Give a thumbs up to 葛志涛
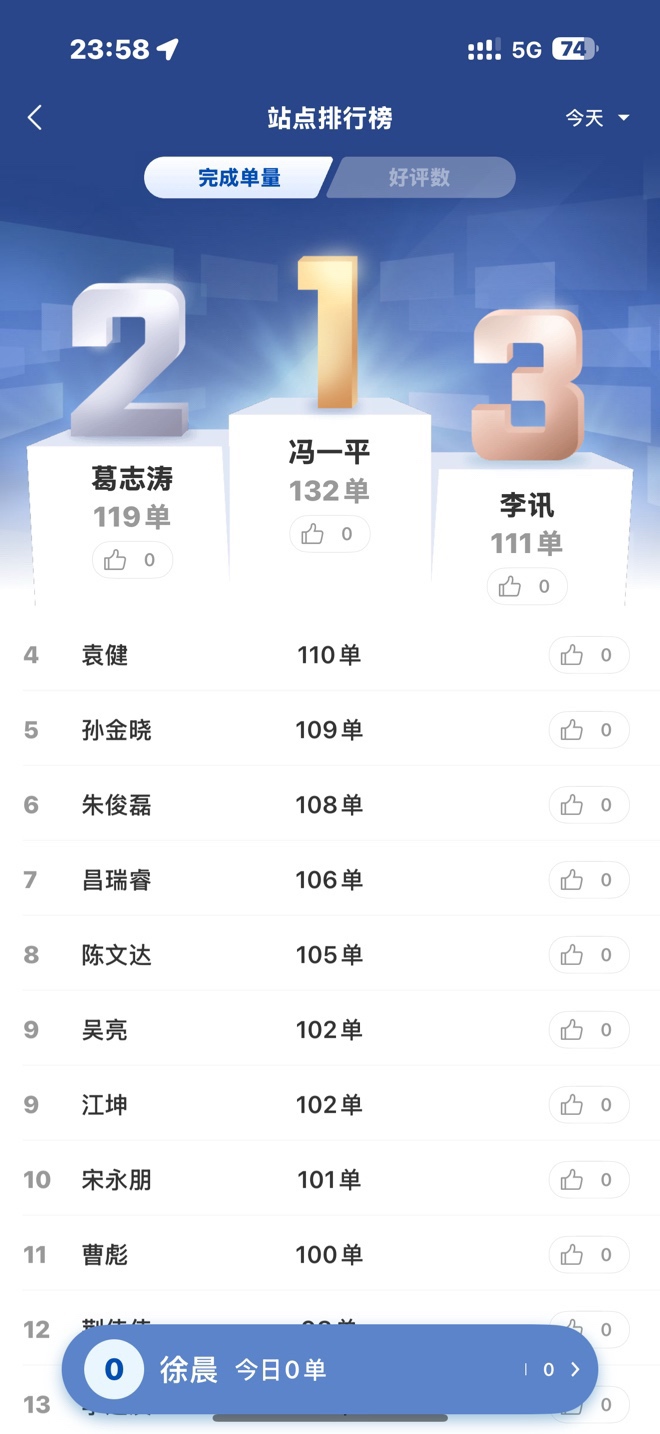This screenshot has height=1434, width=660. 132,560
